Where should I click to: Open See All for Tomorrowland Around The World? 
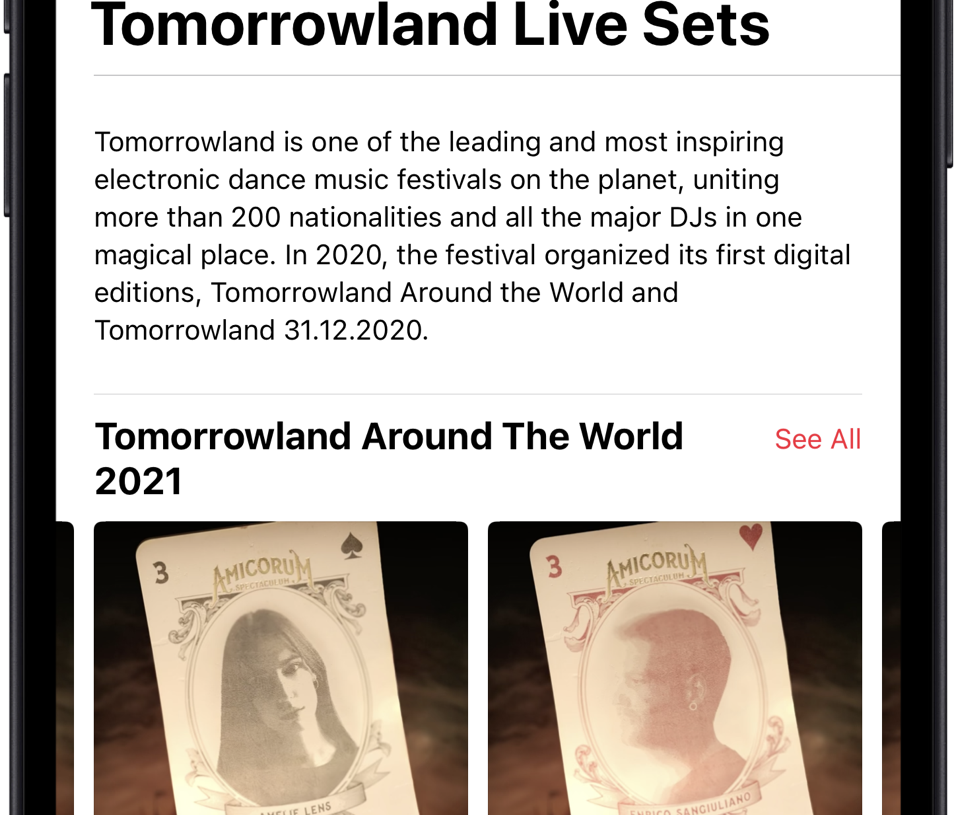point(817,439)
